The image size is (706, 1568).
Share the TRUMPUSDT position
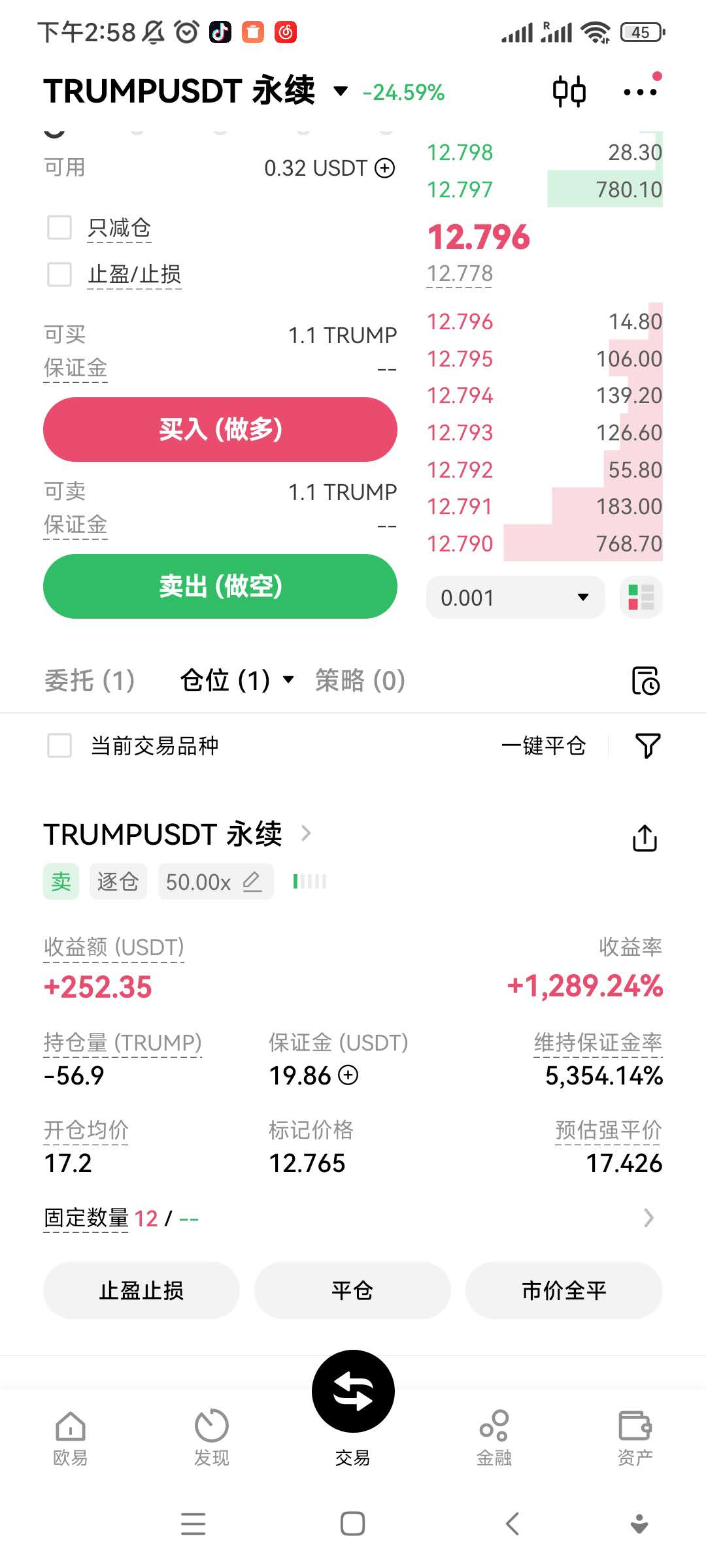[x=645, y=838]
